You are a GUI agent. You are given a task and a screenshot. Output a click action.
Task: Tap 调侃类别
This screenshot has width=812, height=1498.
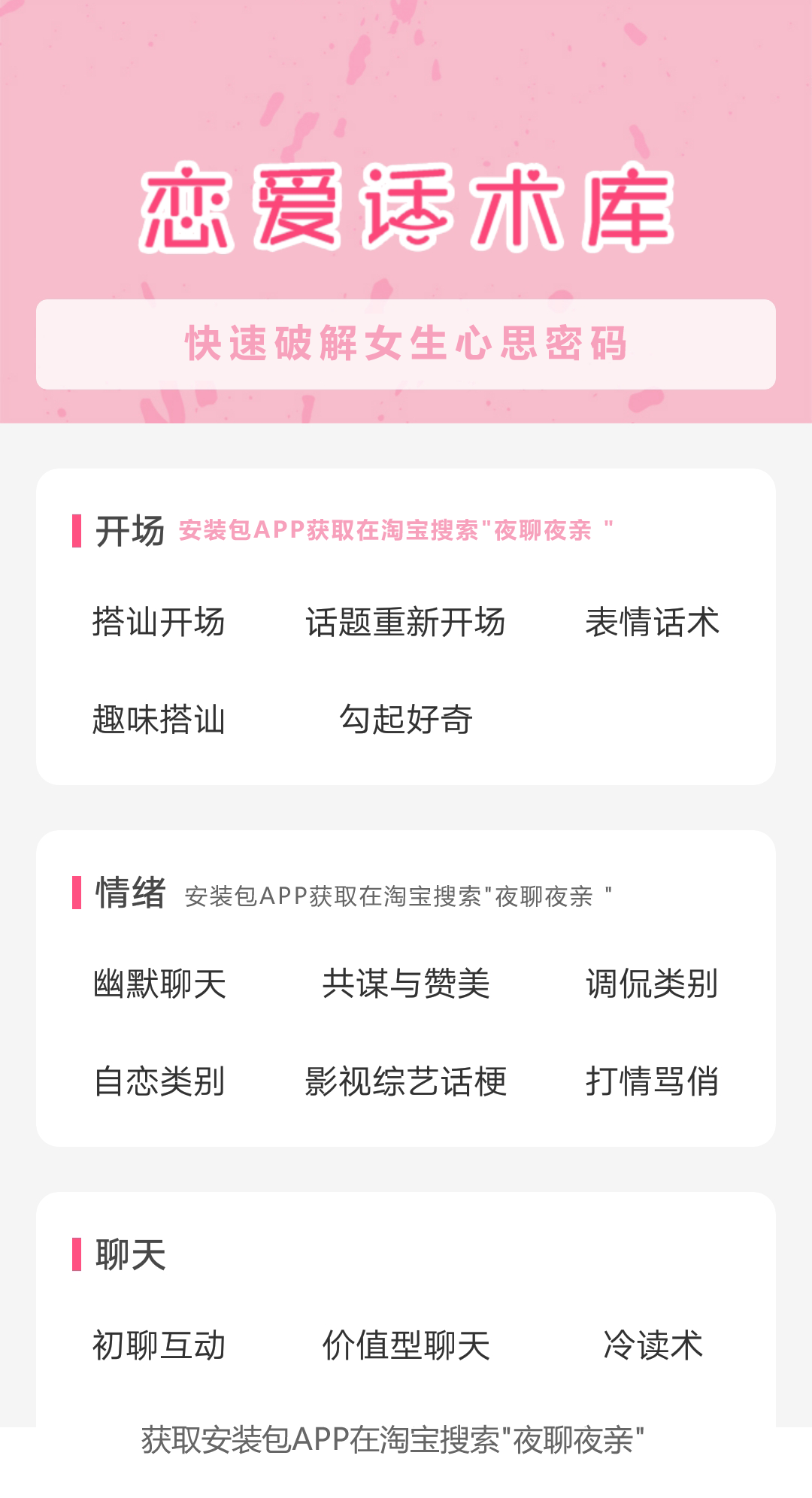pos(652,984)
